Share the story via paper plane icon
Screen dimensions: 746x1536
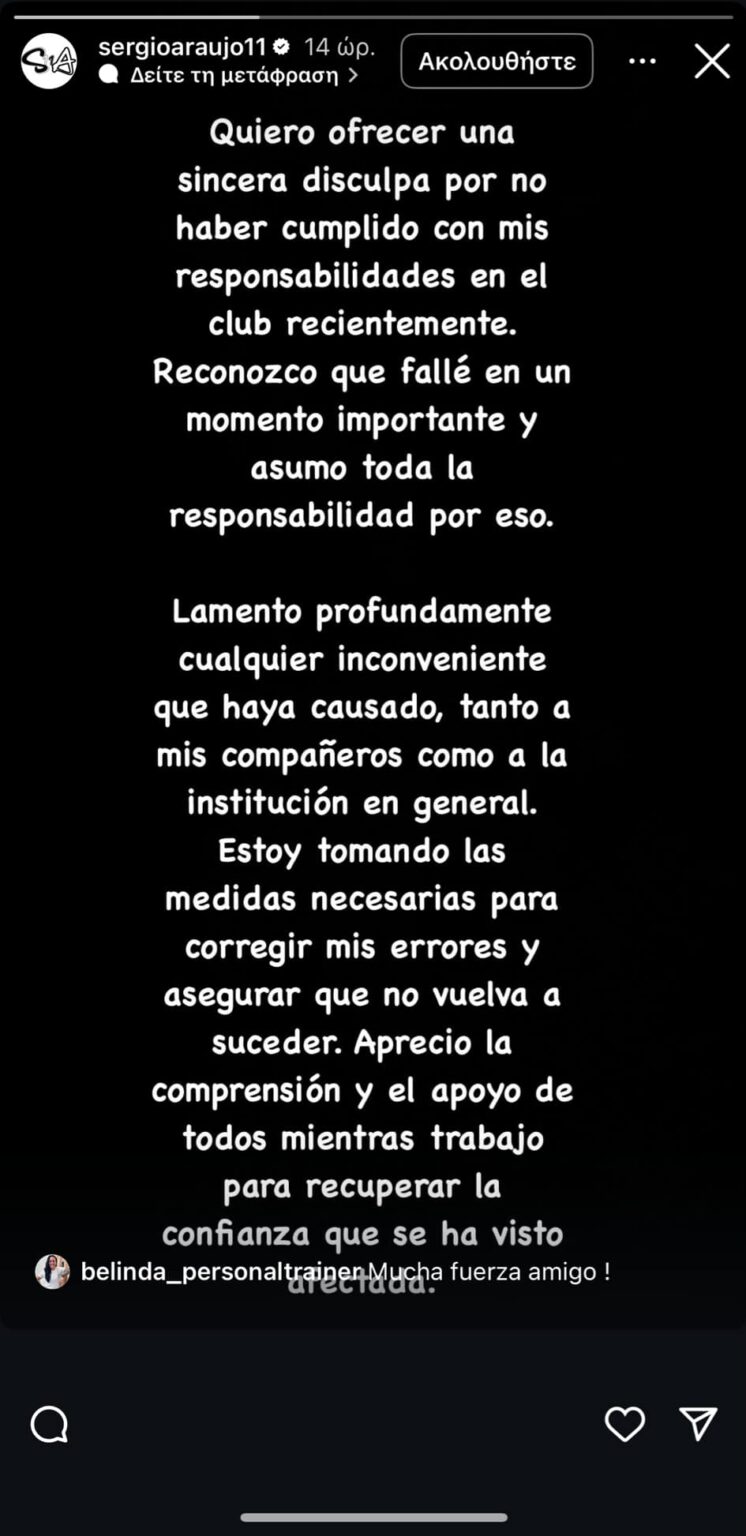[698, 1424]
